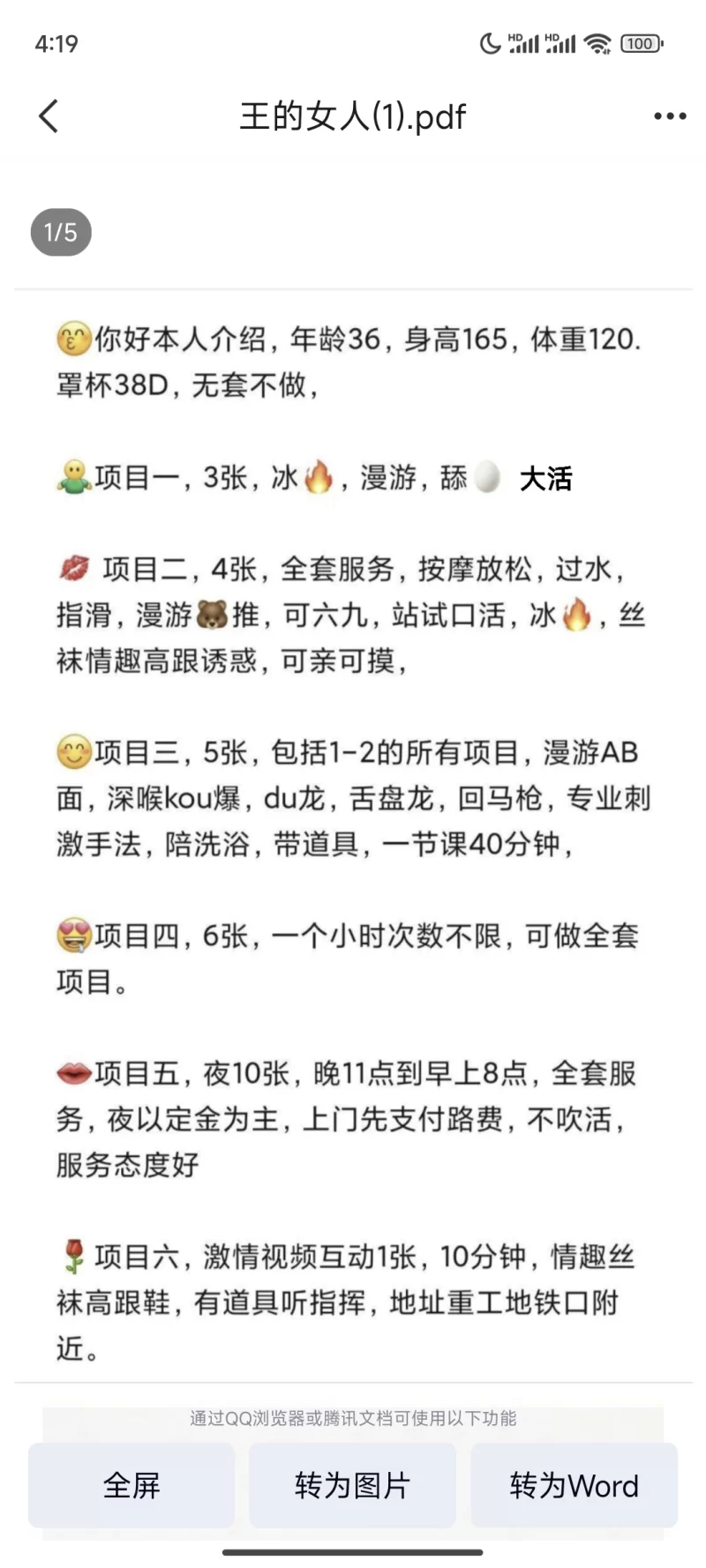Go back from the PDF viewer
706x1568 pixels.
(x=49, y=116)
